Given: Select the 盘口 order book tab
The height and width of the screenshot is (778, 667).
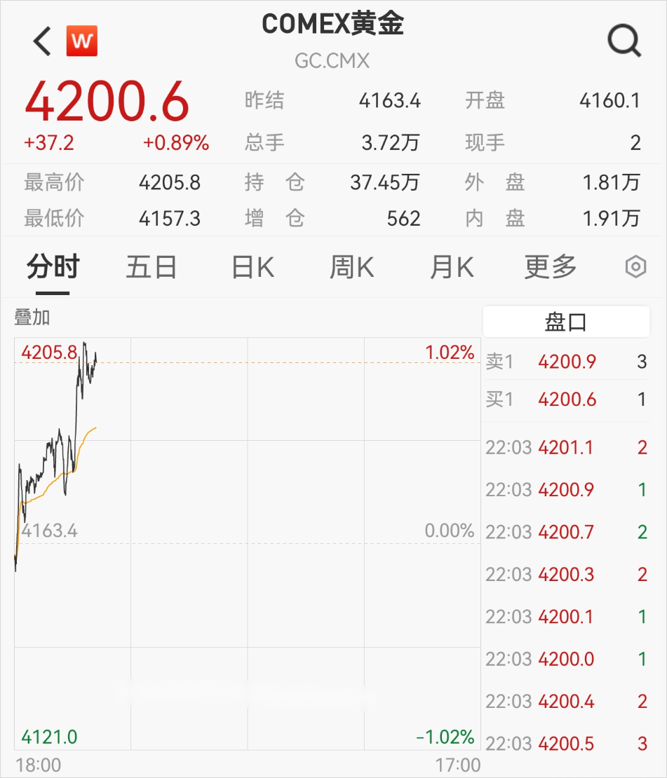Looking at the screenshot, I should tap(566, 322).
